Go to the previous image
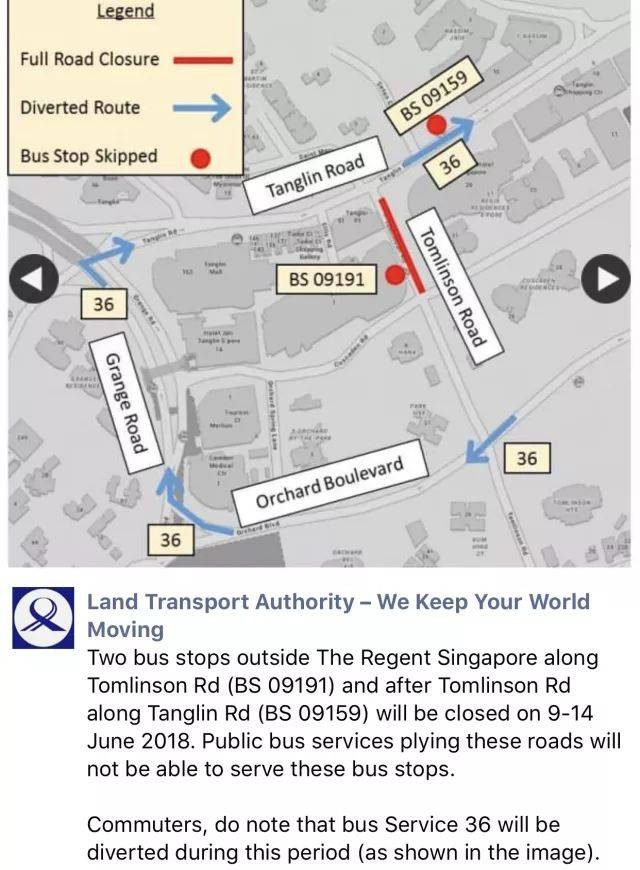This screenshot has width=640, height=870. [33, 279]
